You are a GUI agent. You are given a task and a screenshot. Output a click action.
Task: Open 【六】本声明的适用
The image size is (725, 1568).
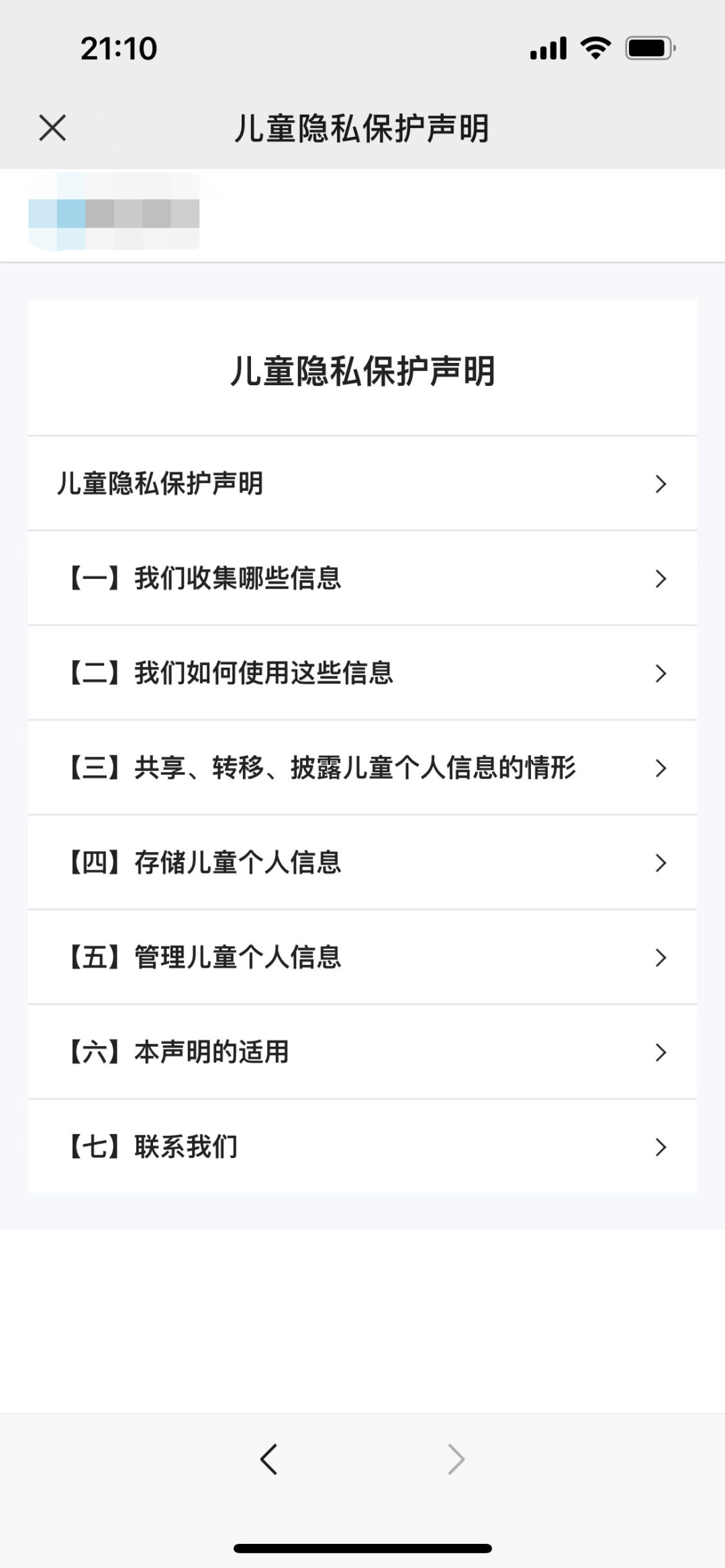[362, 1052]
